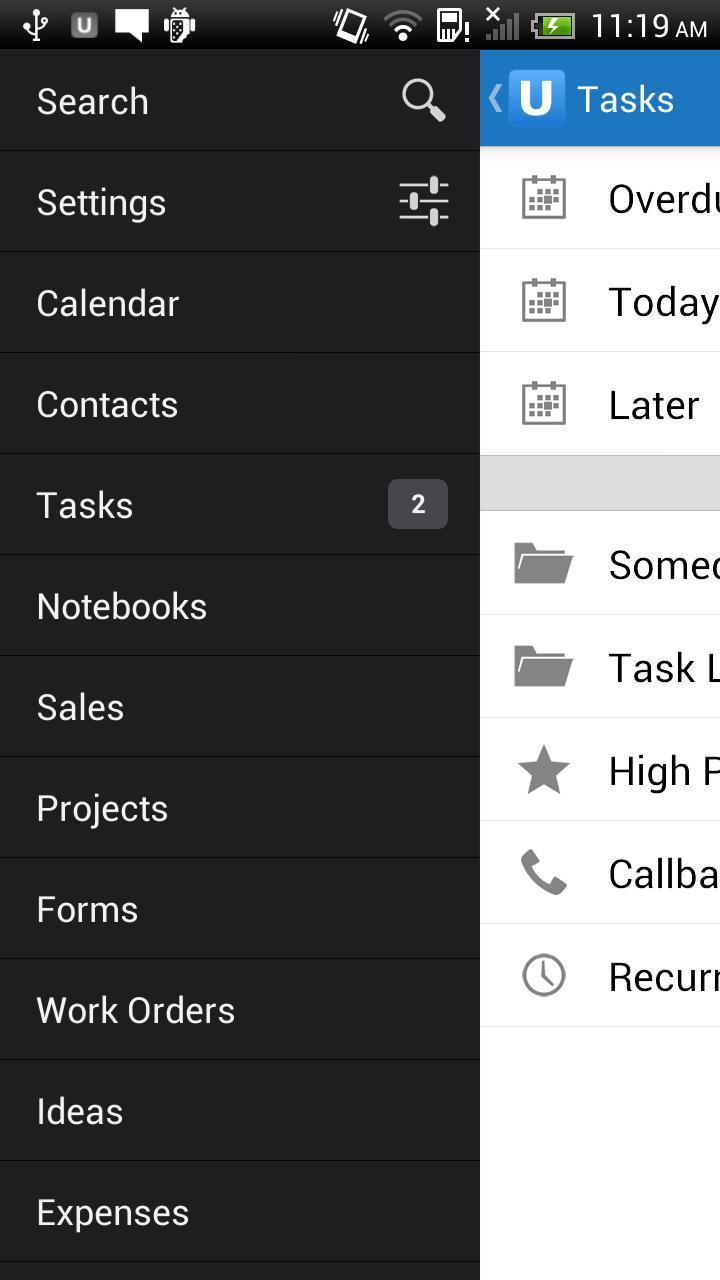This screenshot has width=720, height=1280.
Task: Tap the calendar icon beside Overdue
Action: click(543, 198)
